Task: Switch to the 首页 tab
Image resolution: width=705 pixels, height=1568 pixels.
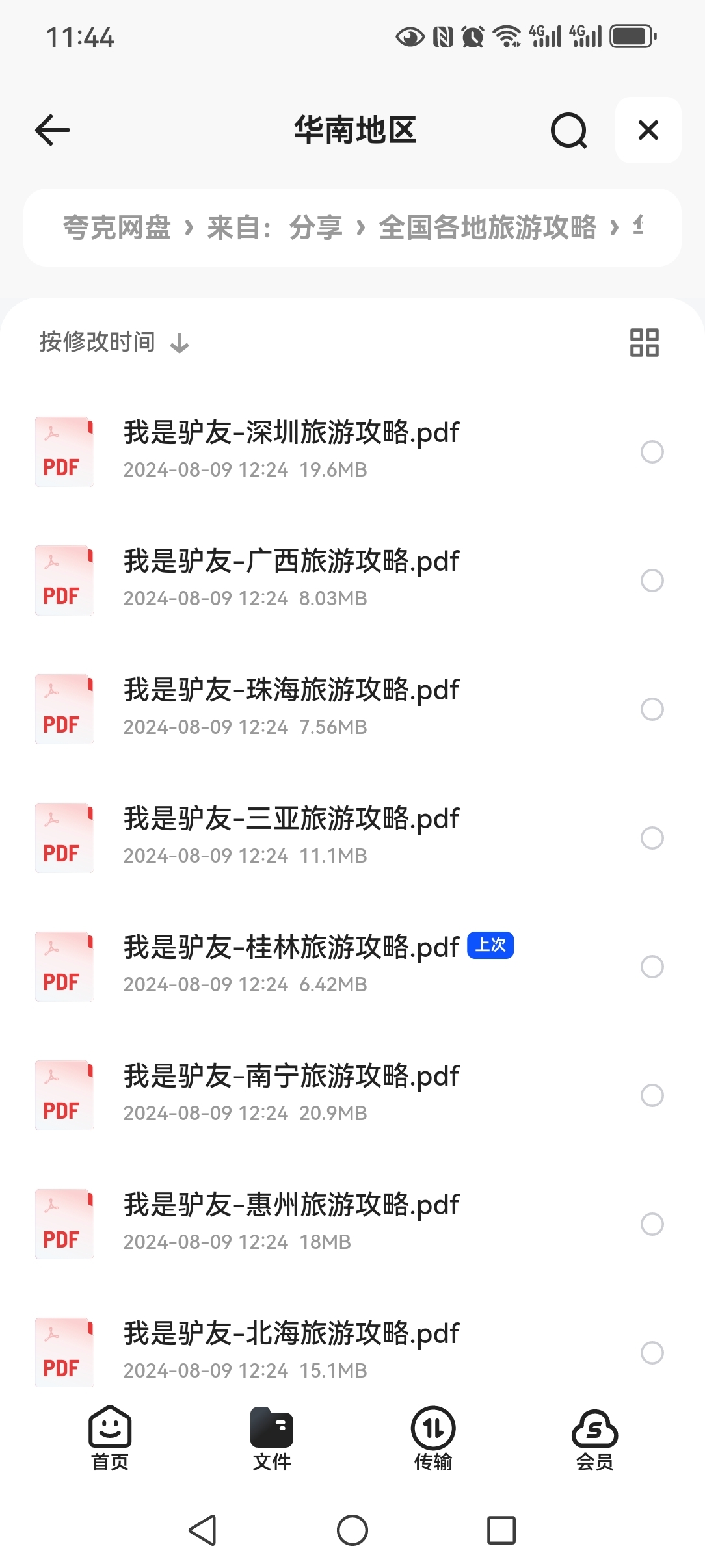Action: [110, 1438]
